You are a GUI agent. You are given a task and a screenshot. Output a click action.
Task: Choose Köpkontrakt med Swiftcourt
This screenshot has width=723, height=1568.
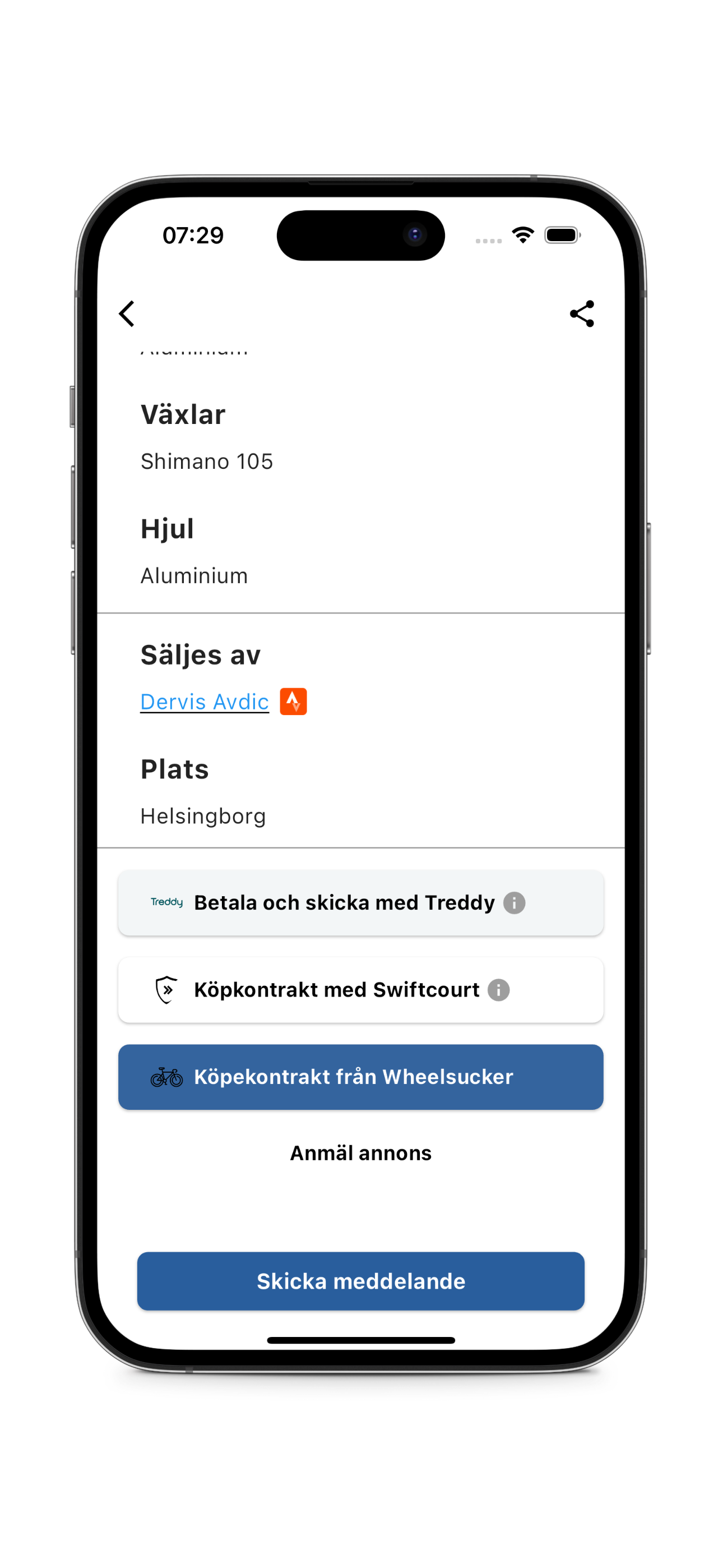[x=336, y=990]
